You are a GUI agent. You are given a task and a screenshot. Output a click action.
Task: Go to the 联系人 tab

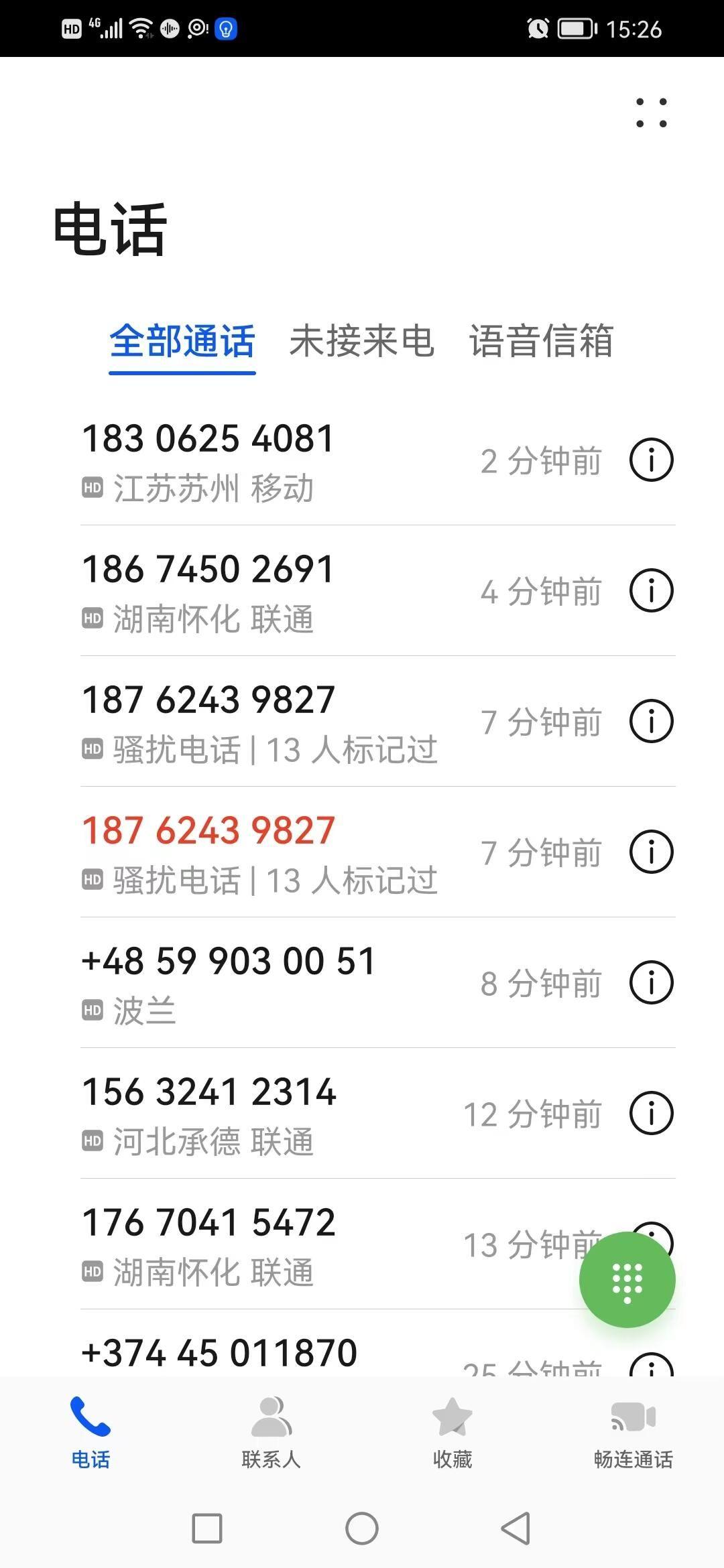[271, 1433]
